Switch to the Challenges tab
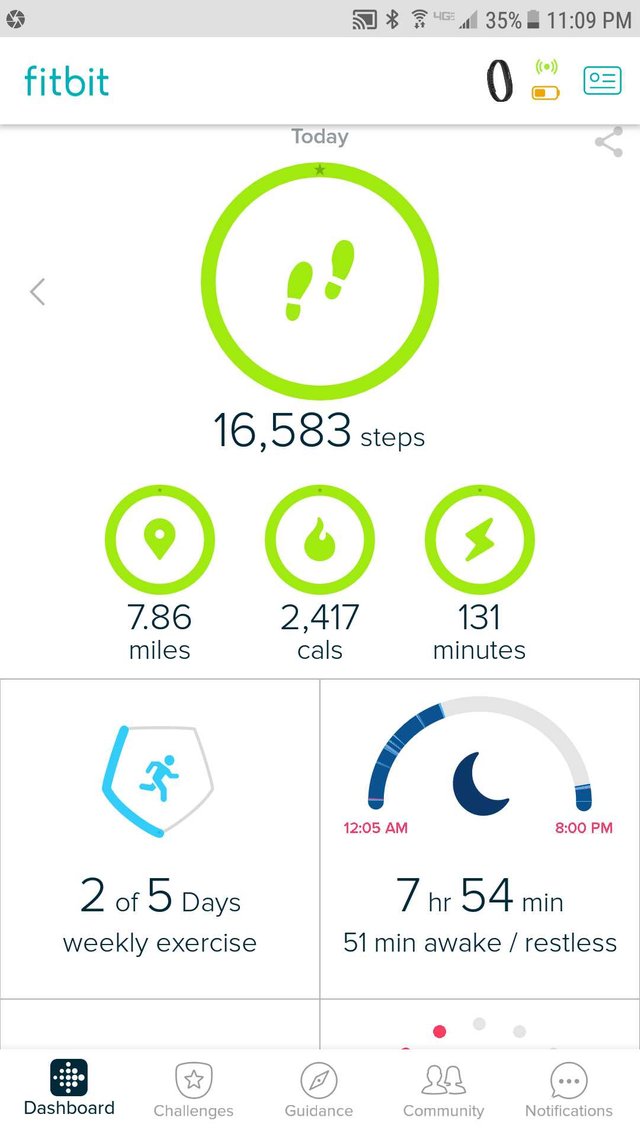 193,1090
